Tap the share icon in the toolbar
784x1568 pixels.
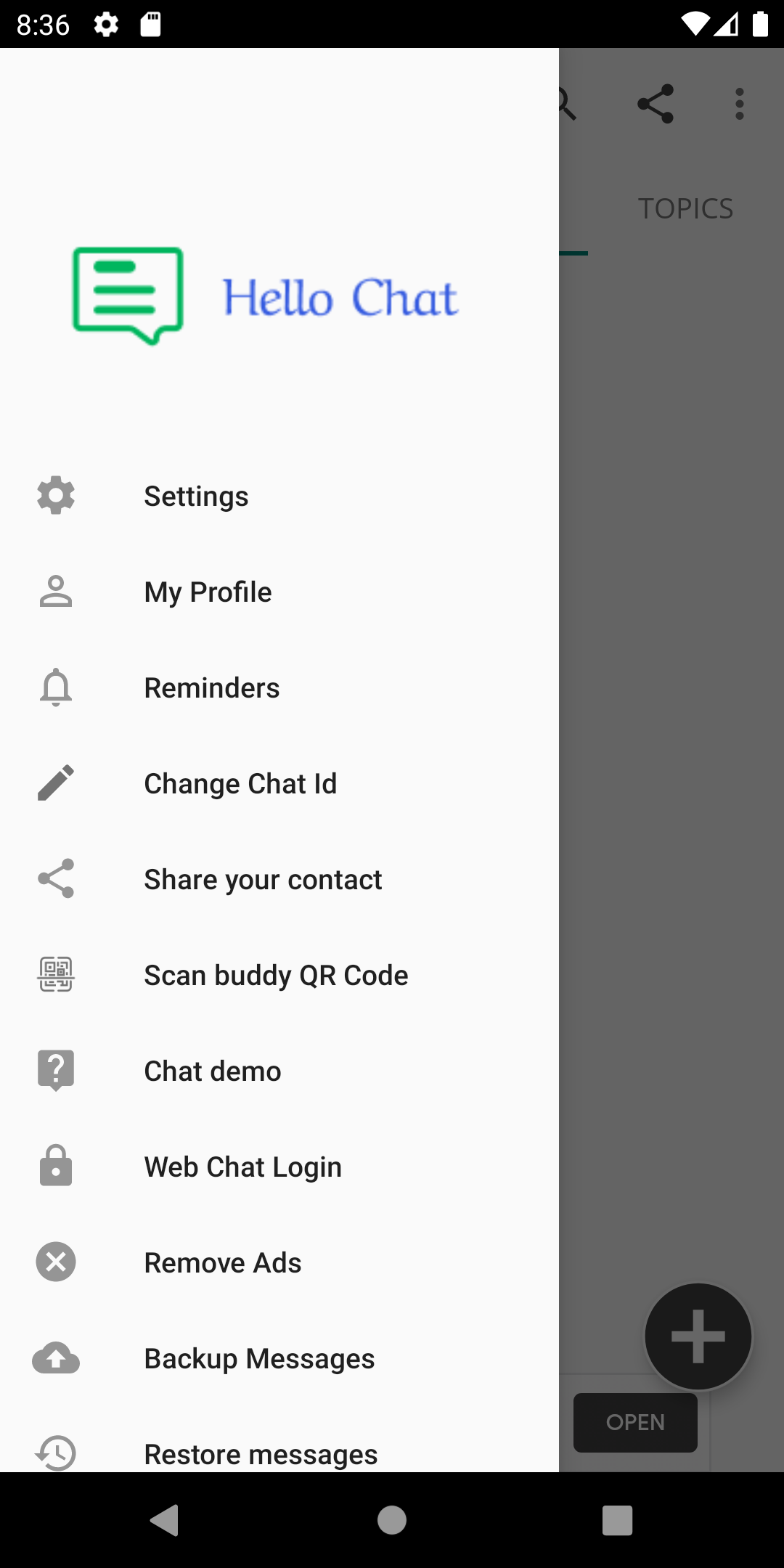(x=656, y=104)
